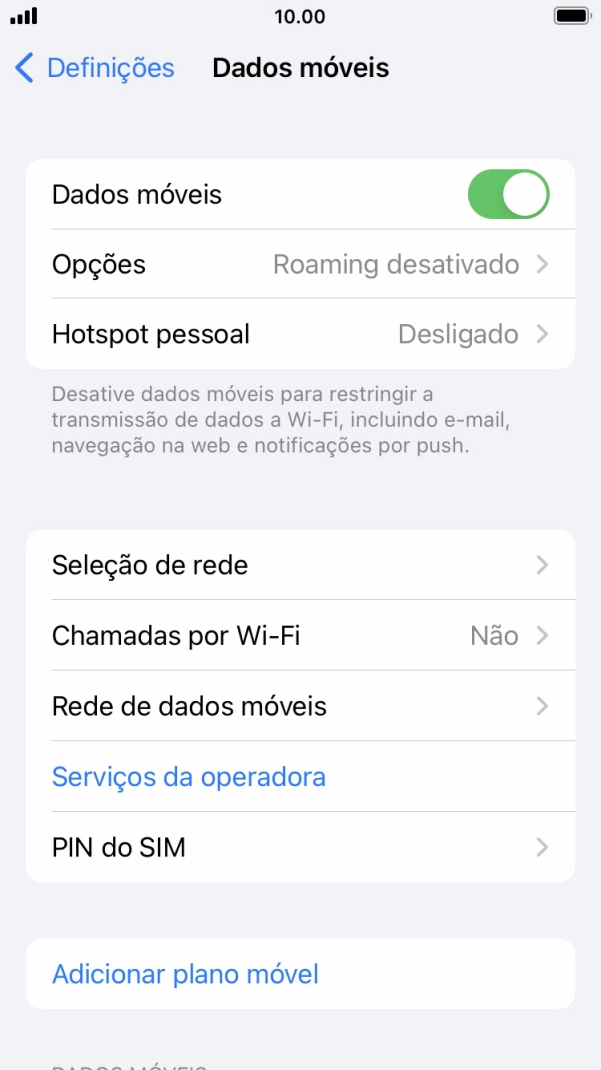Turn off the Dados móveis switch
Viewport: 601px width, 1070px height.
(x=508, y=194)
